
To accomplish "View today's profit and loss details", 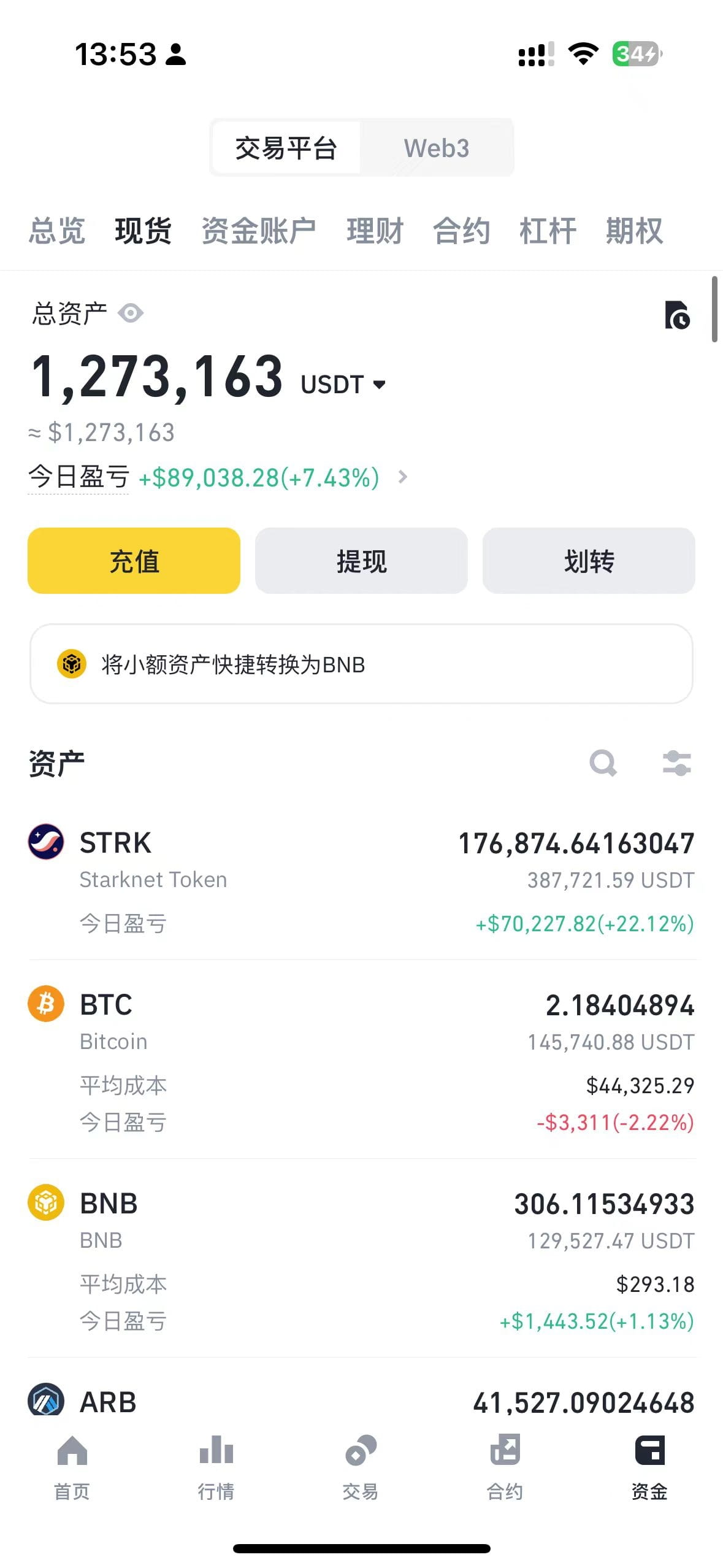I will click(402, 477).
